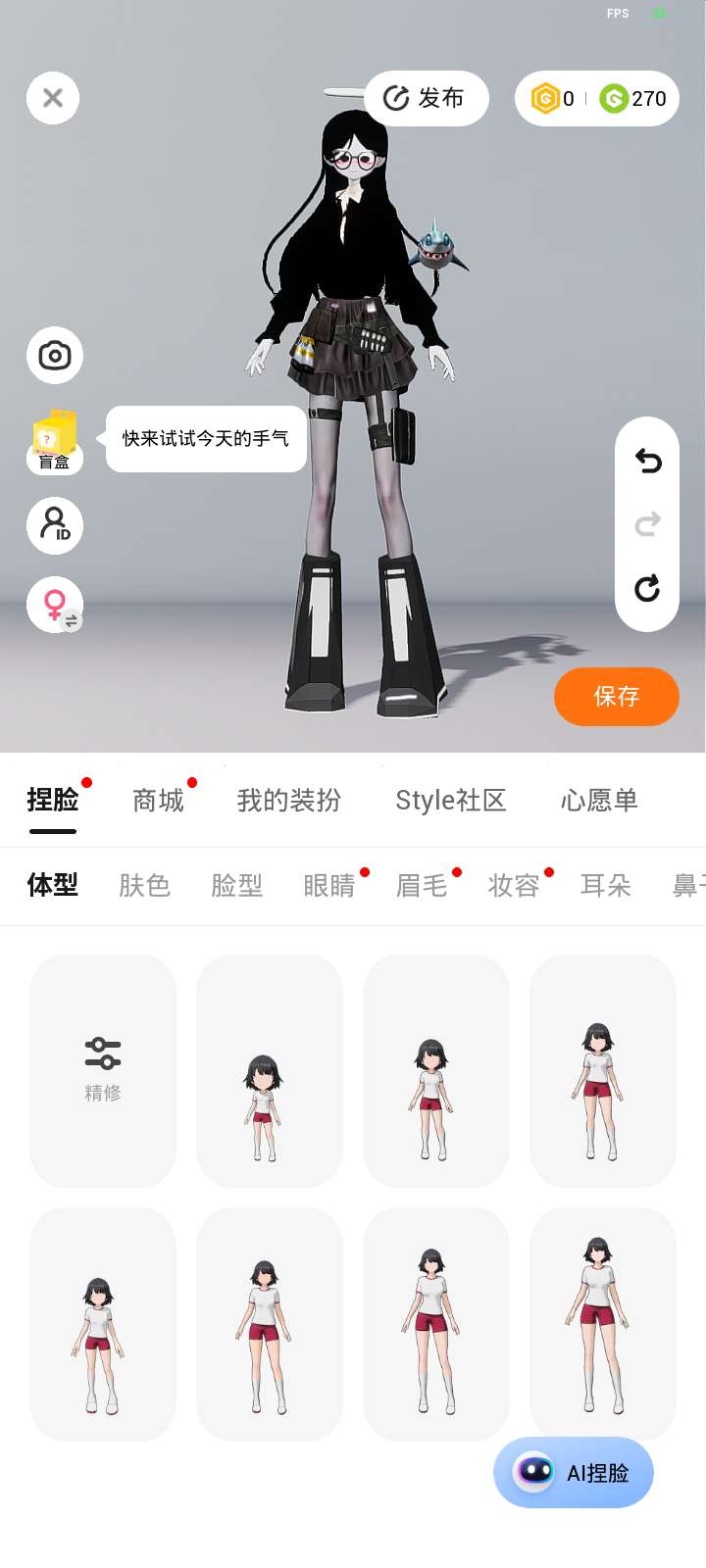Screen dimensions: 706x1568
Task: Select the 脸型 category
Action: coord(236,886)
